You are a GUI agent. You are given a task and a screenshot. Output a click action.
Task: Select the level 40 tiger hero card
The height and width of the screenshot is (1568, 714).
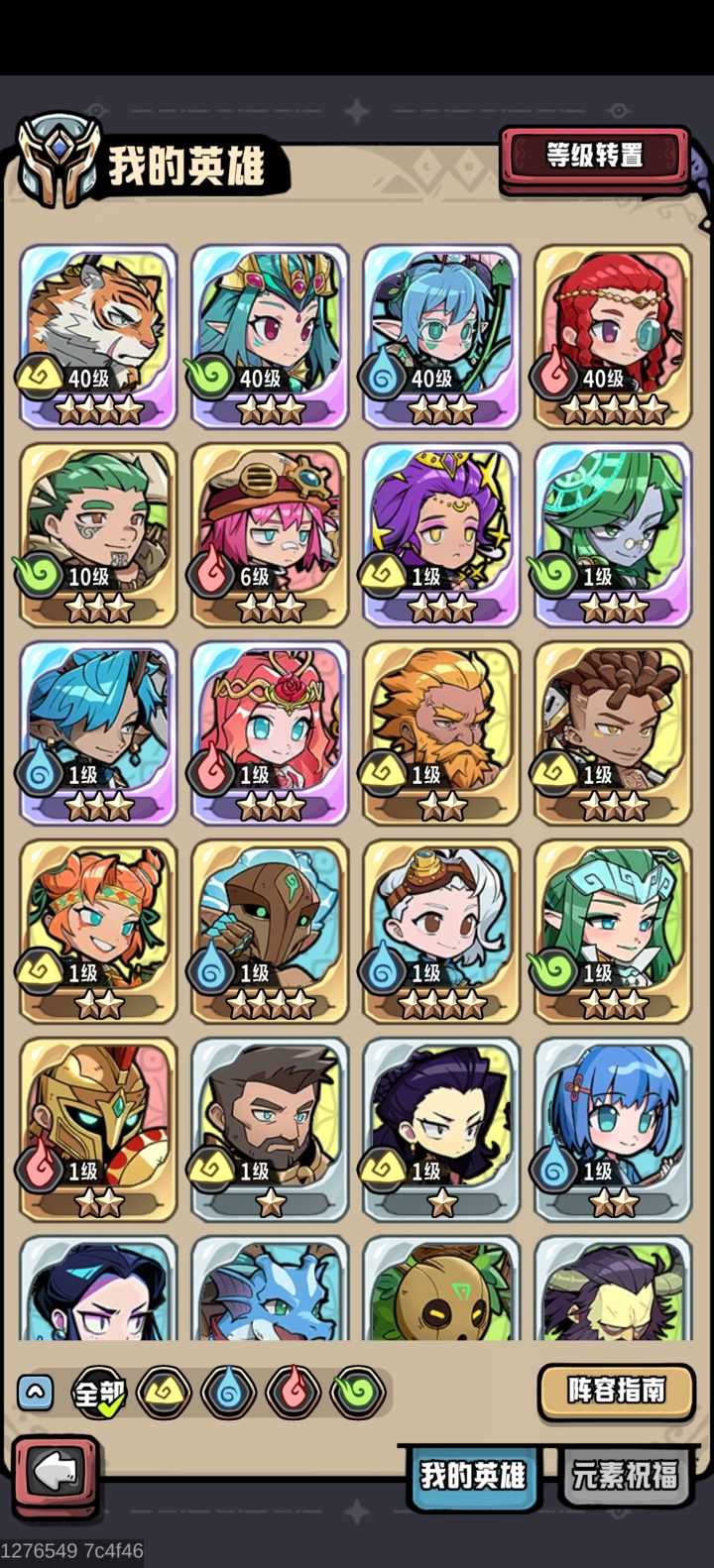(x=96, y=334)
